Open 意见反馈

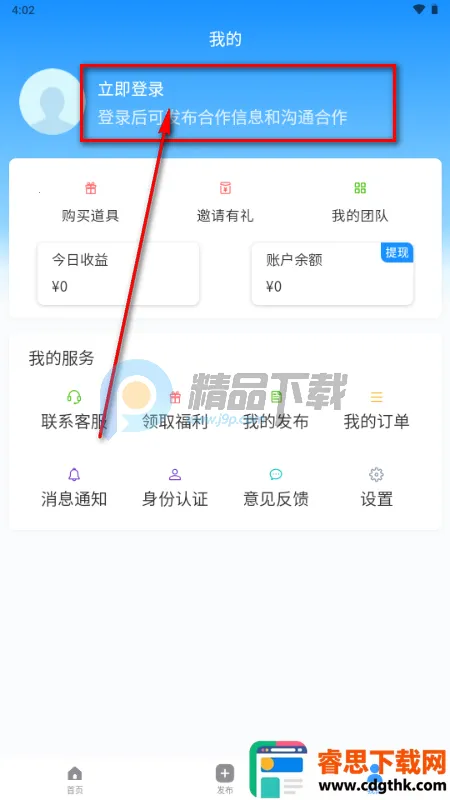(276, 488)
